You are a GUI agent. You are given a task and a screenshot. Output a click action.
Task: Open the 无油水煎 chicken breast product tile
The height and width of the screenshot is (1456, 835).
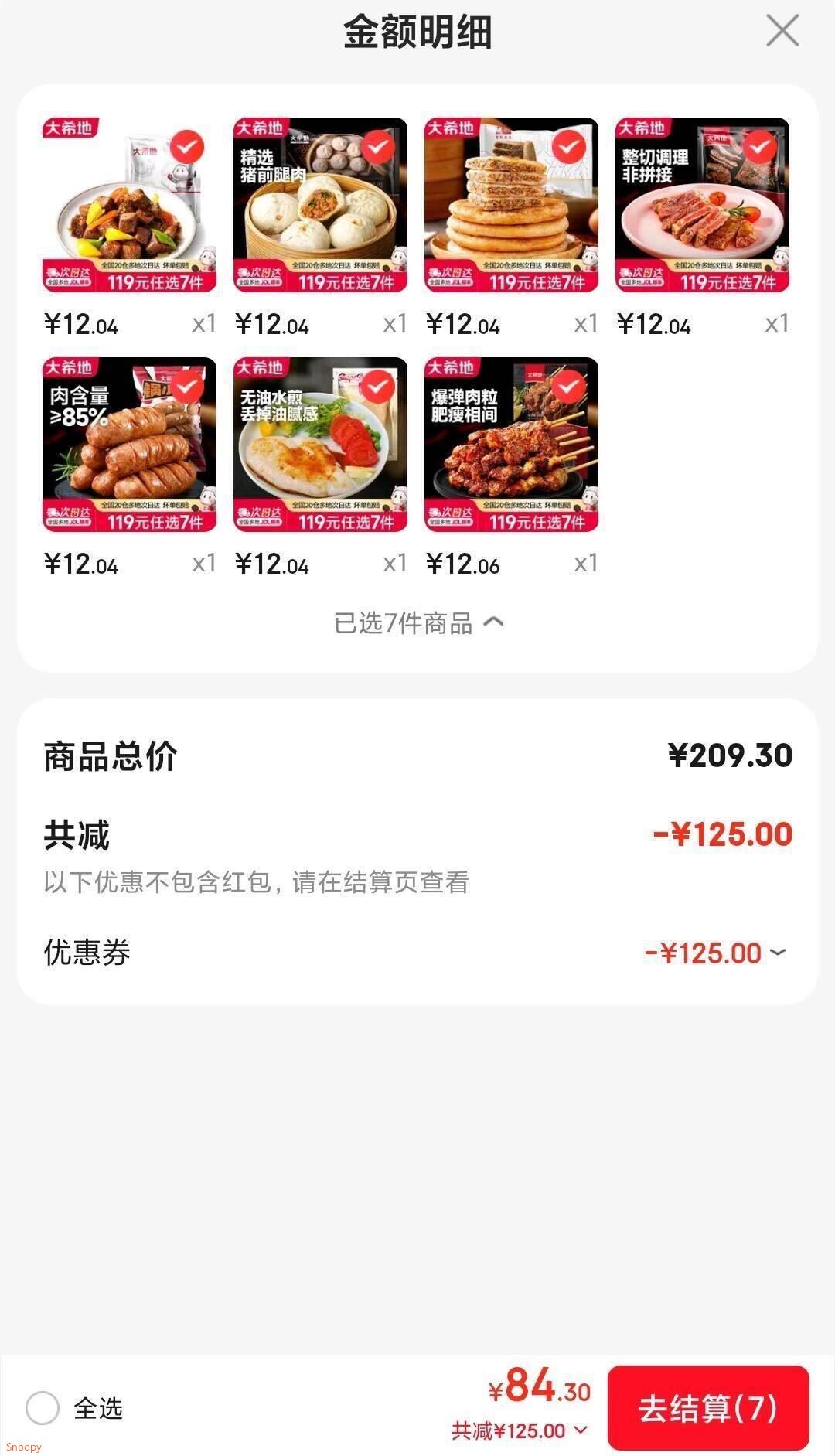(x=320, y=445)
